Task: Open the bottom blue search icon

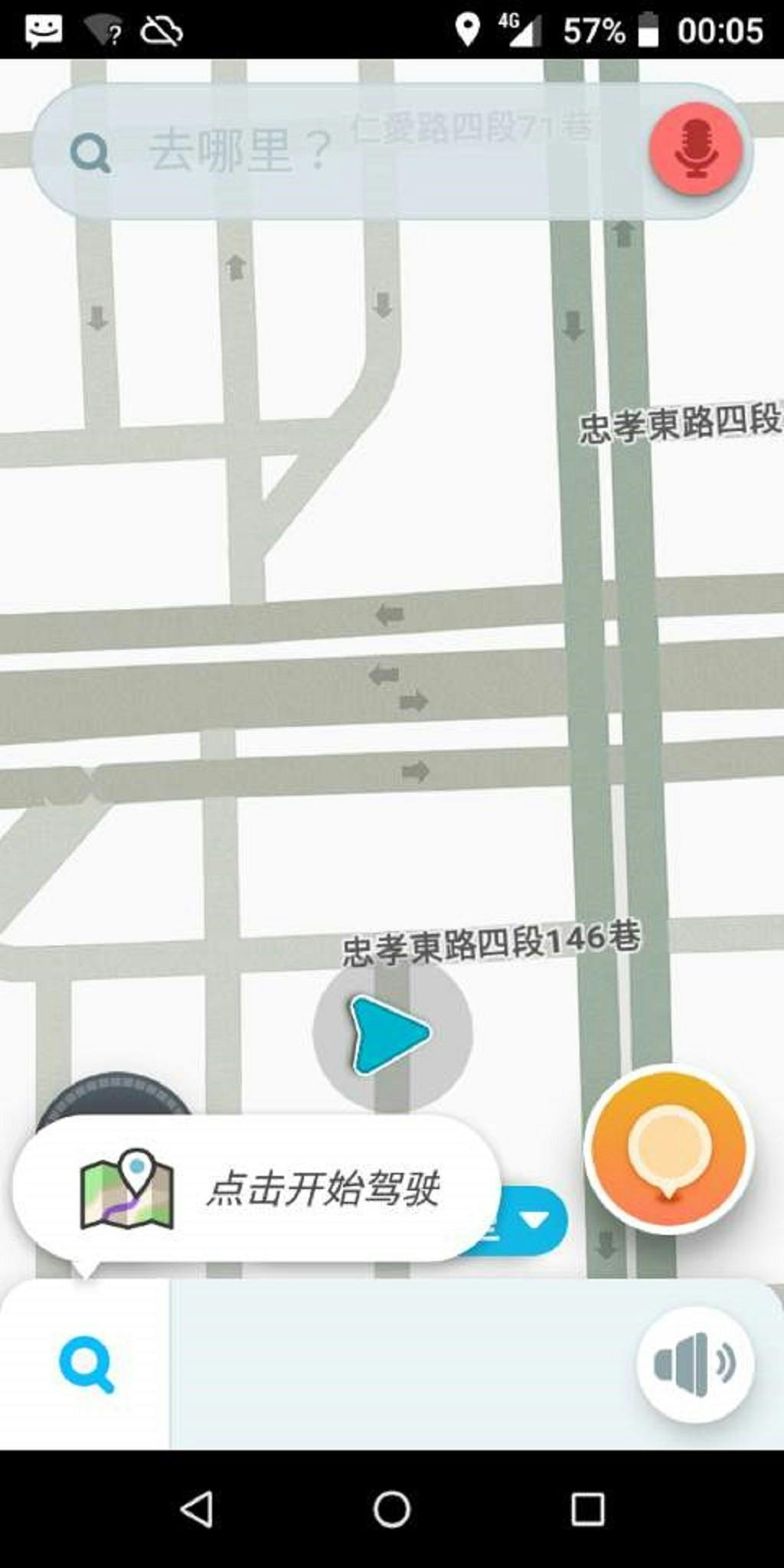Action: [86, 1364]
